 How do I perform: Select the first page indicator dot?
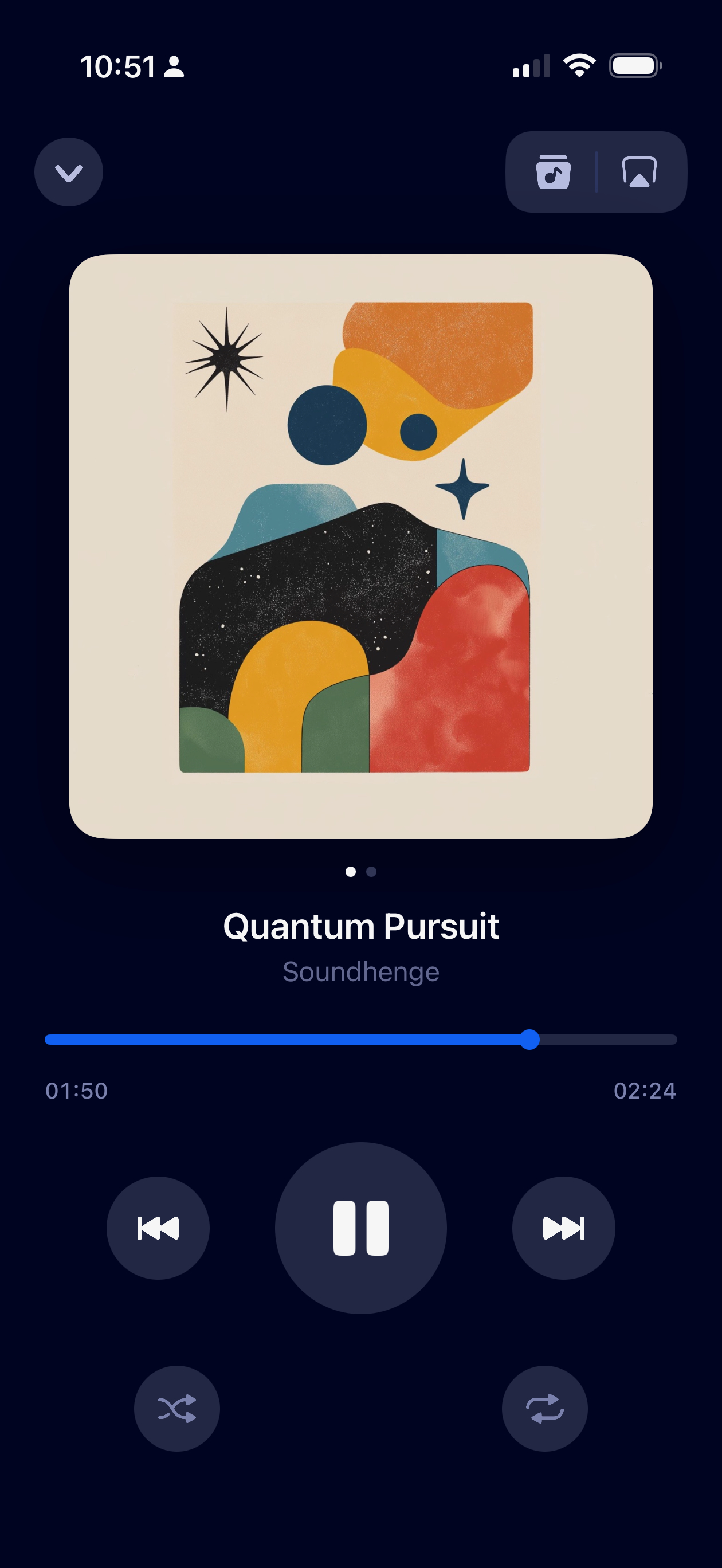click(x=351, y=871)
